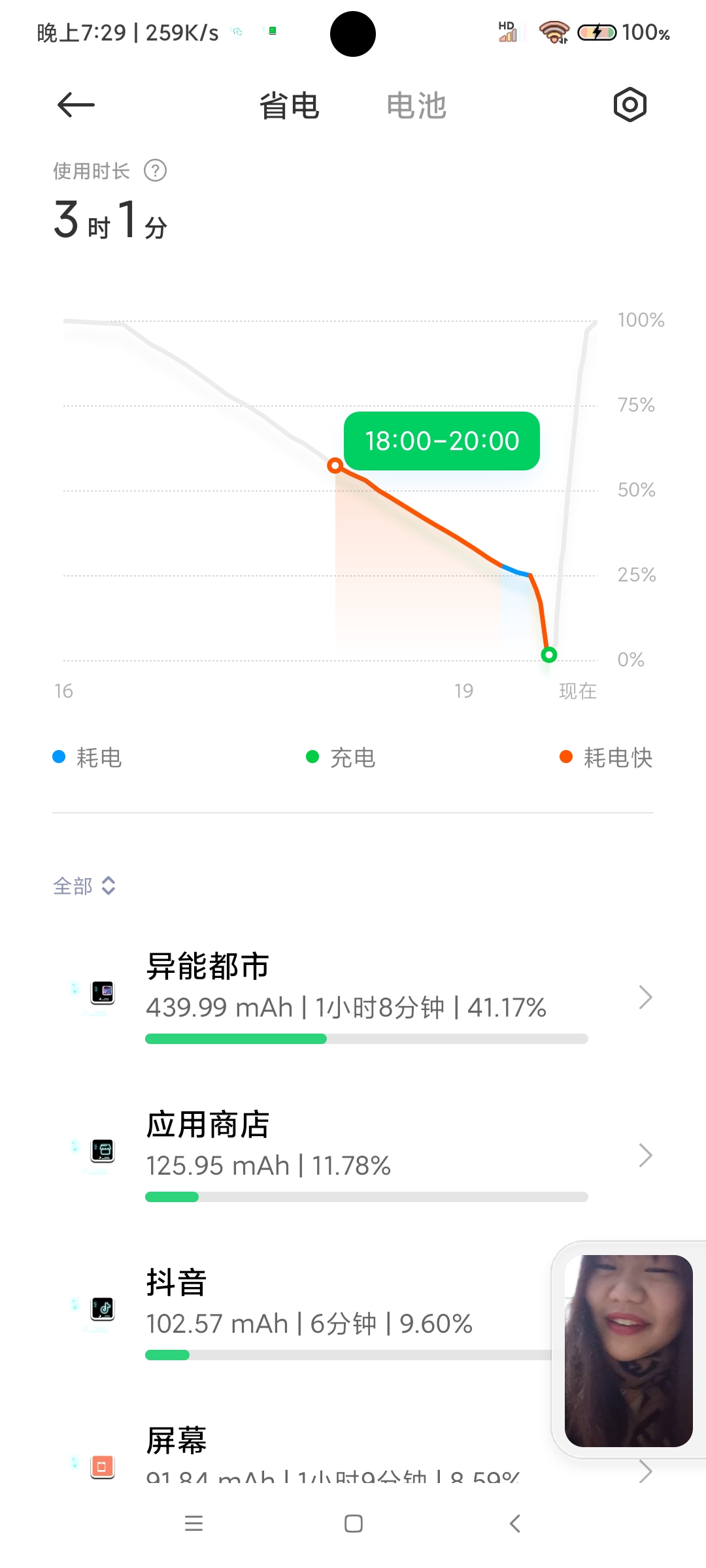Image resolution: width=706 pixels, height=1568 pixels.
Task: Open 应用商店 power usage details
Action: (353, 1155)
